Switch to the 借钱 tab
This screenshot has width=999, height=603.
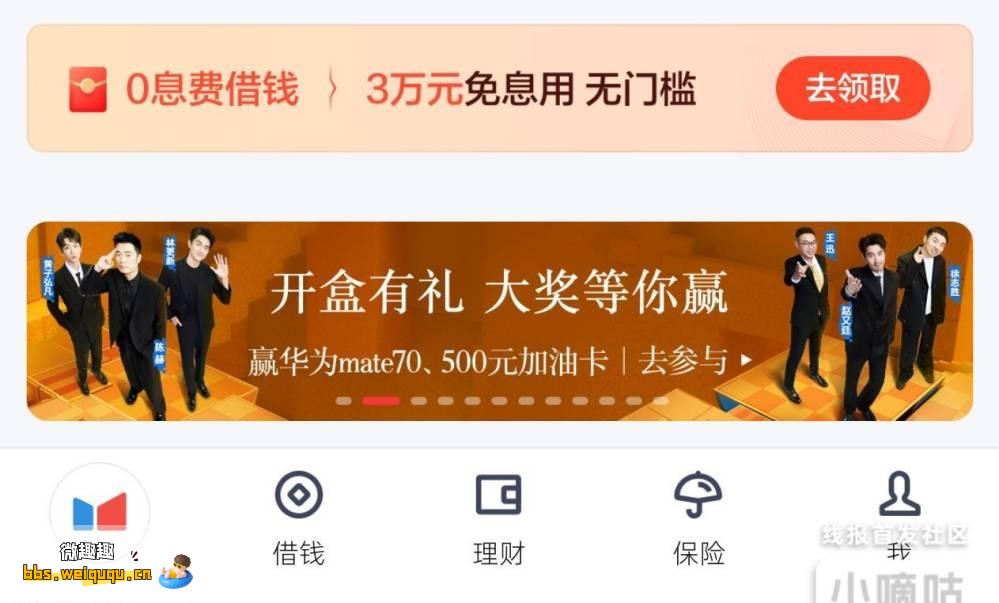[x=299, y=520]
